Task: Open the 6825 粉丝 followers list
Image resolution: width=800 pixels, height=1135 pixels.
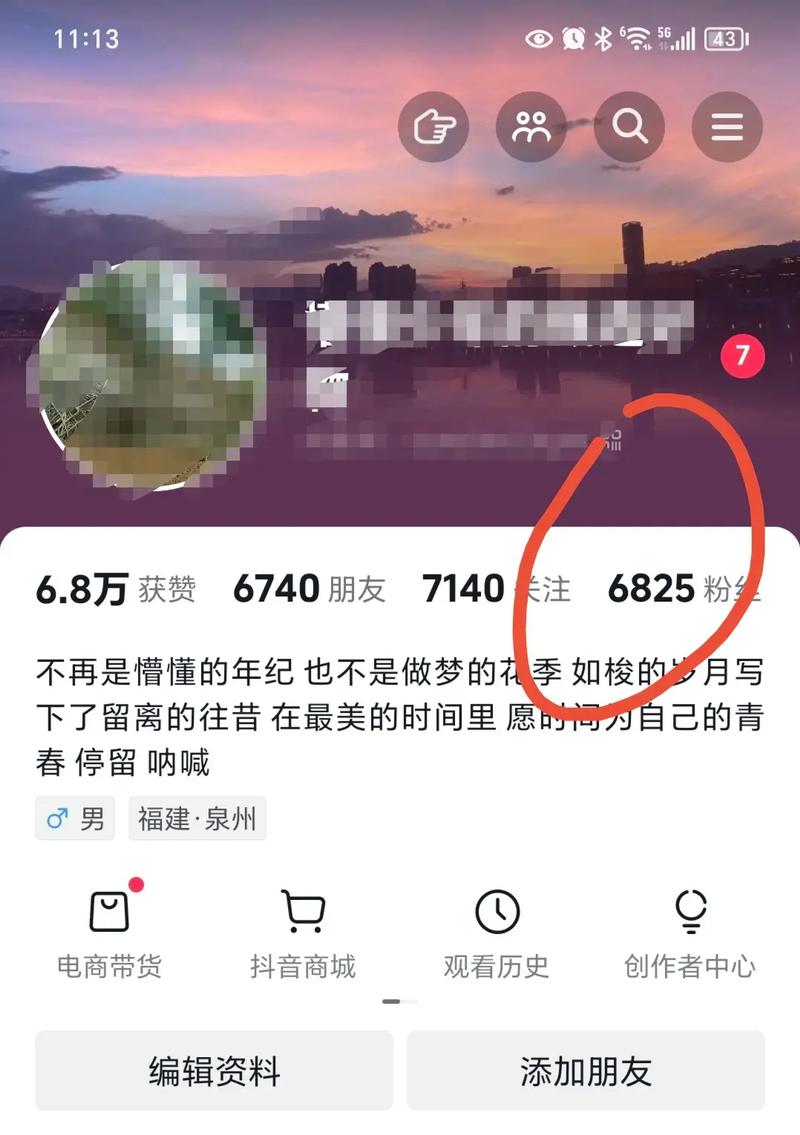Action: click(x=683, y=589)
